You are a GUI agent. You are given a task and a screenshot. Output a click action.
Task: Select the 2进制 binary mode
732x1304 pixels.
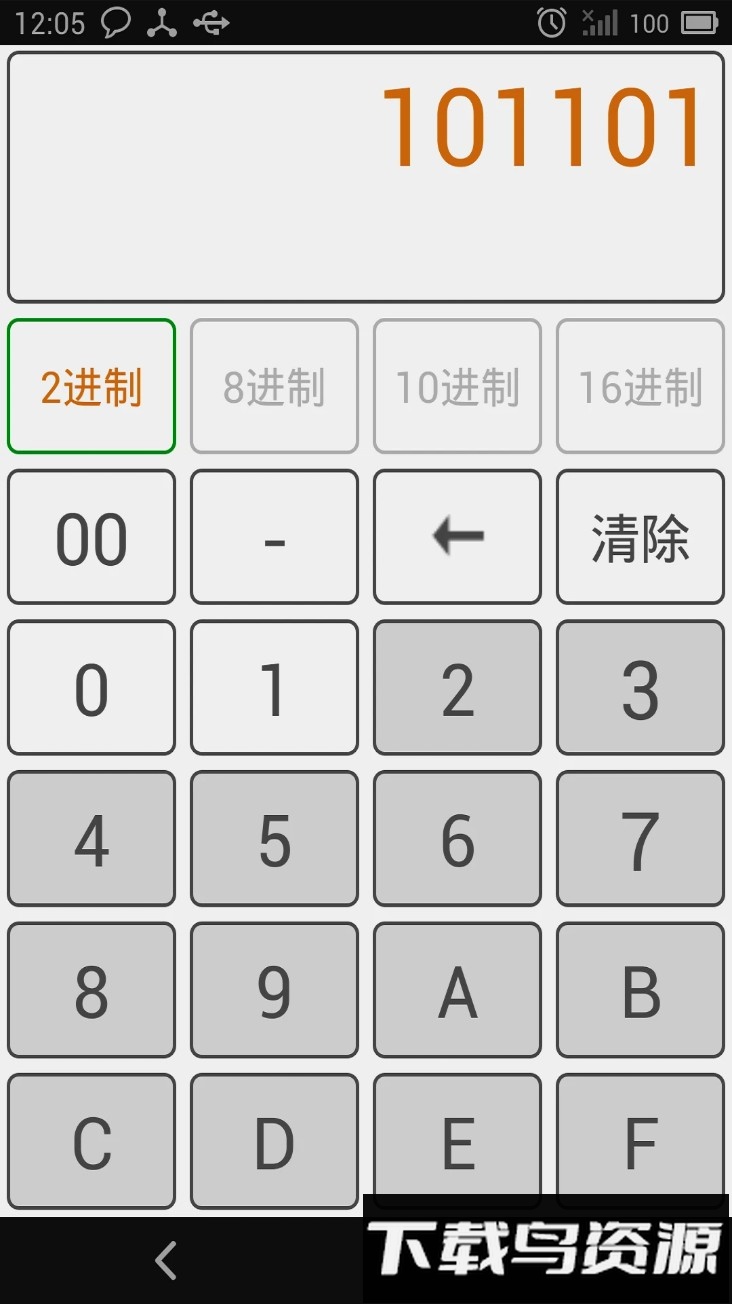point(91,386)
